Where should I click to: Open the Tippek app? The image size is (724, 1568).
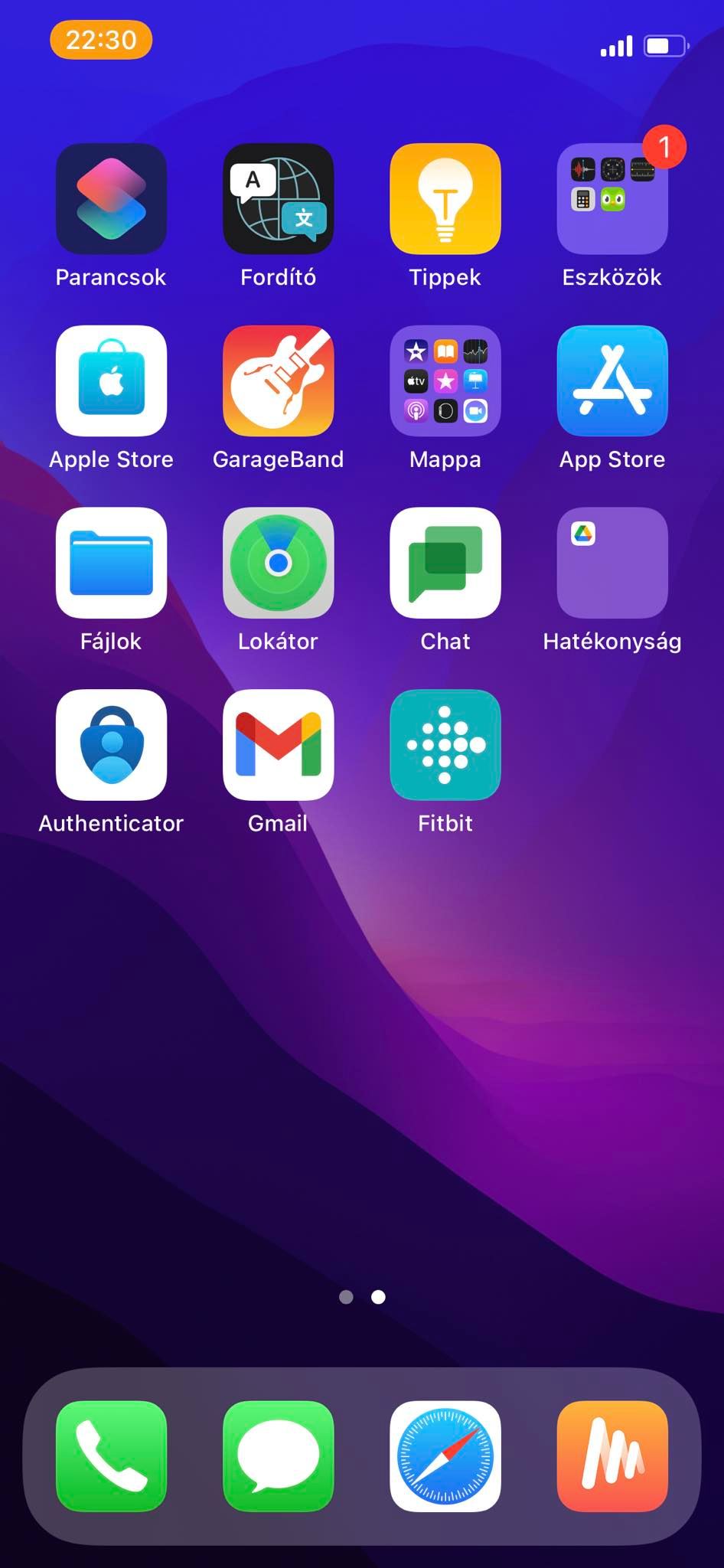pos(445,199)
